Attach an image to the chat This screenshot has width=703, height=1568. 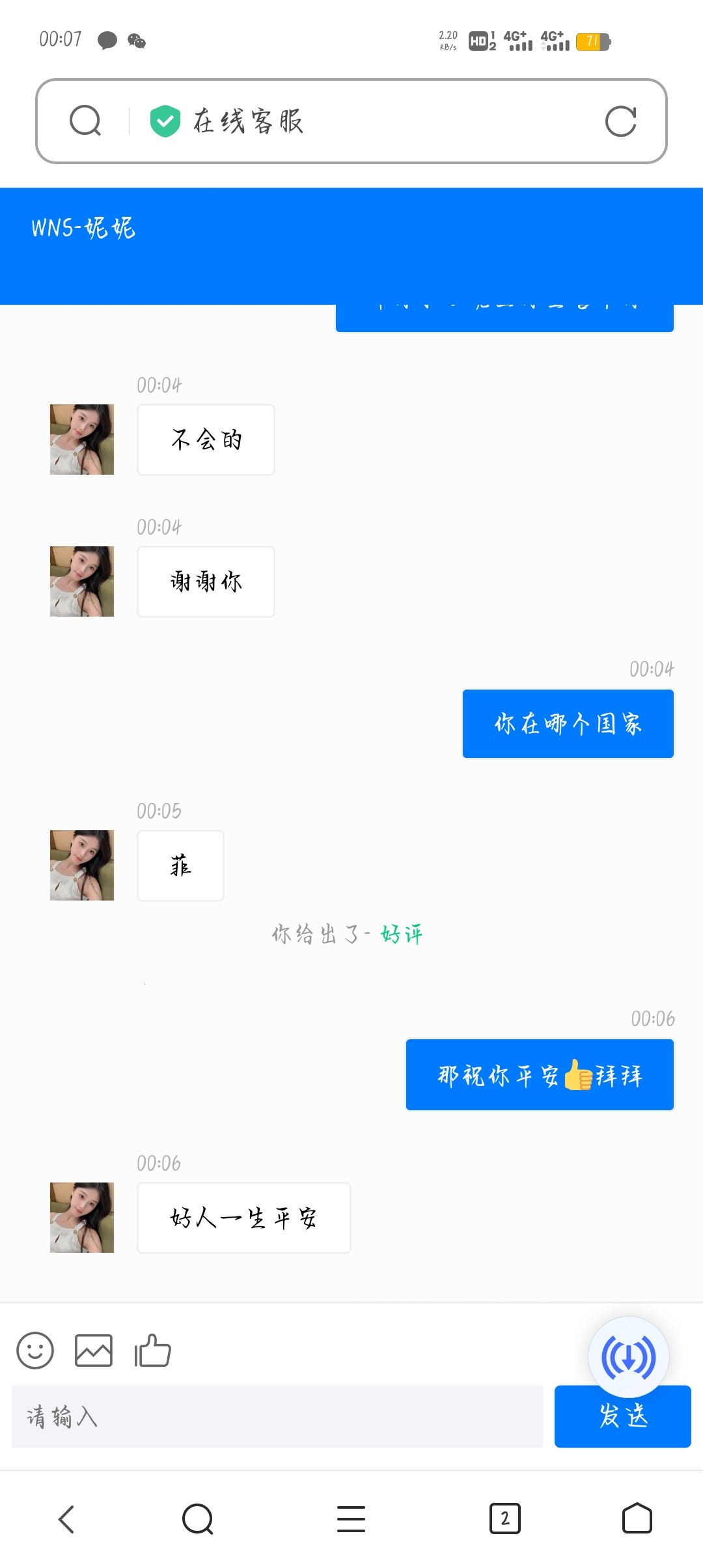tap(94, 1351)
